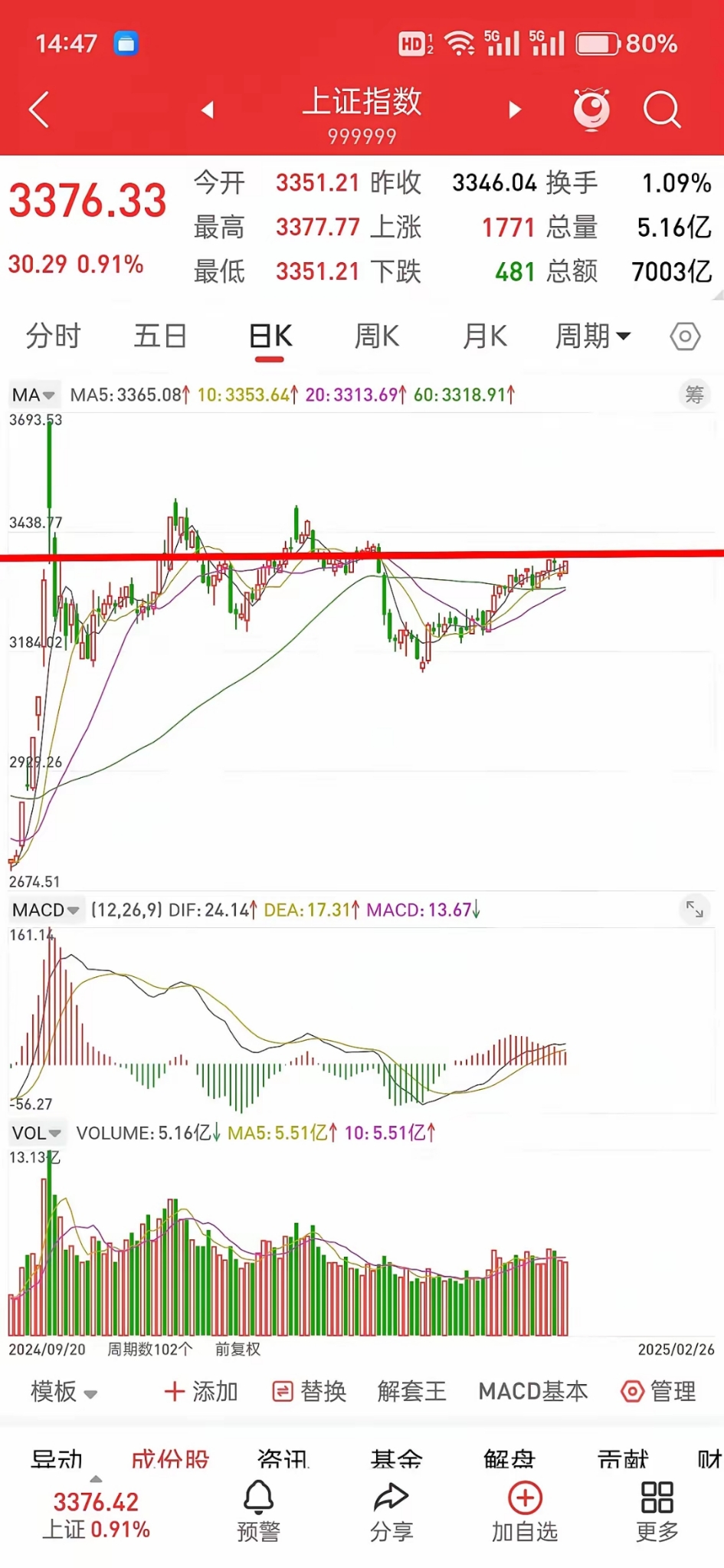The width and height of the screenshot is (724, 1568).
Task: Open search with the magnifier icon
Action: point(661,110)
